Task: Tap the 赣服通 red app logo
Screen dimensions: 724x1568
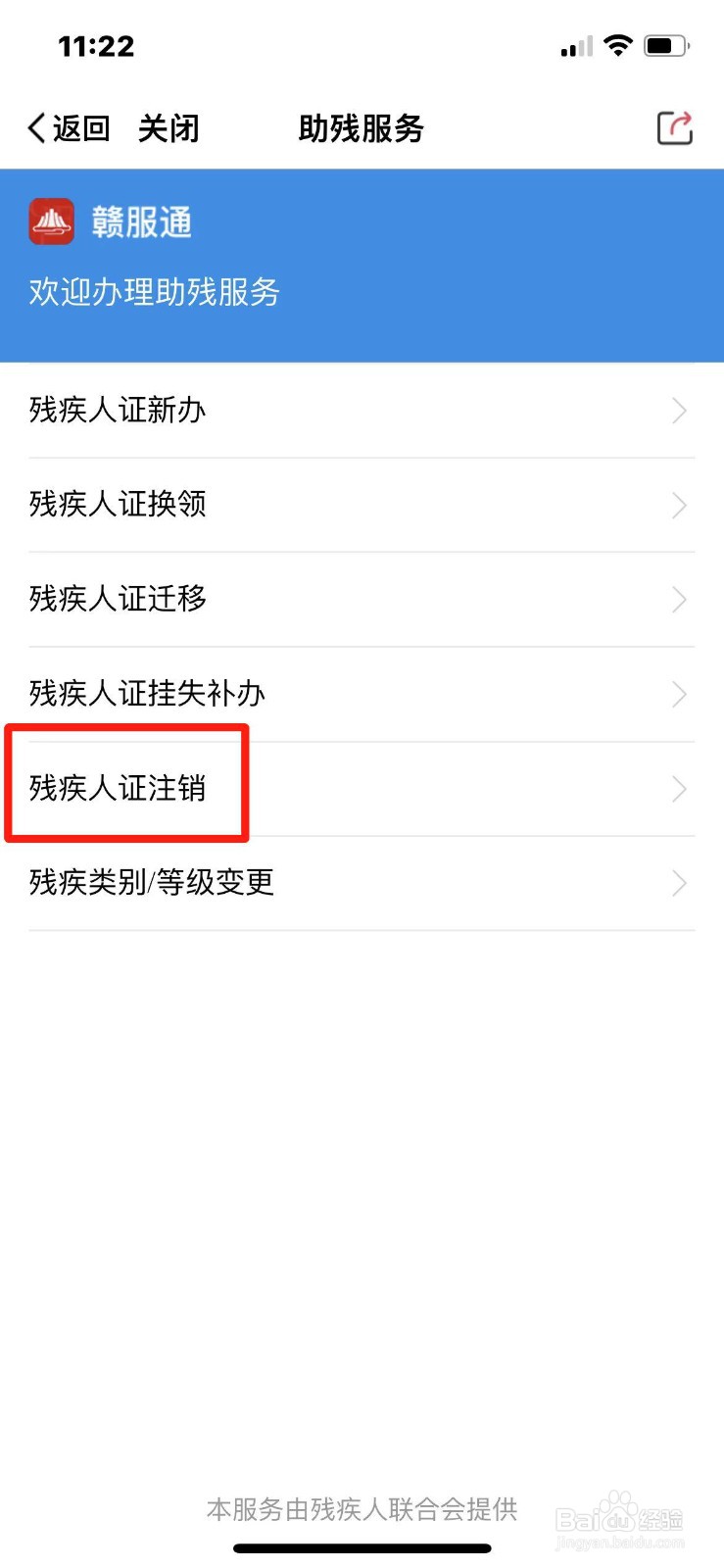Action: click(51, 220)
